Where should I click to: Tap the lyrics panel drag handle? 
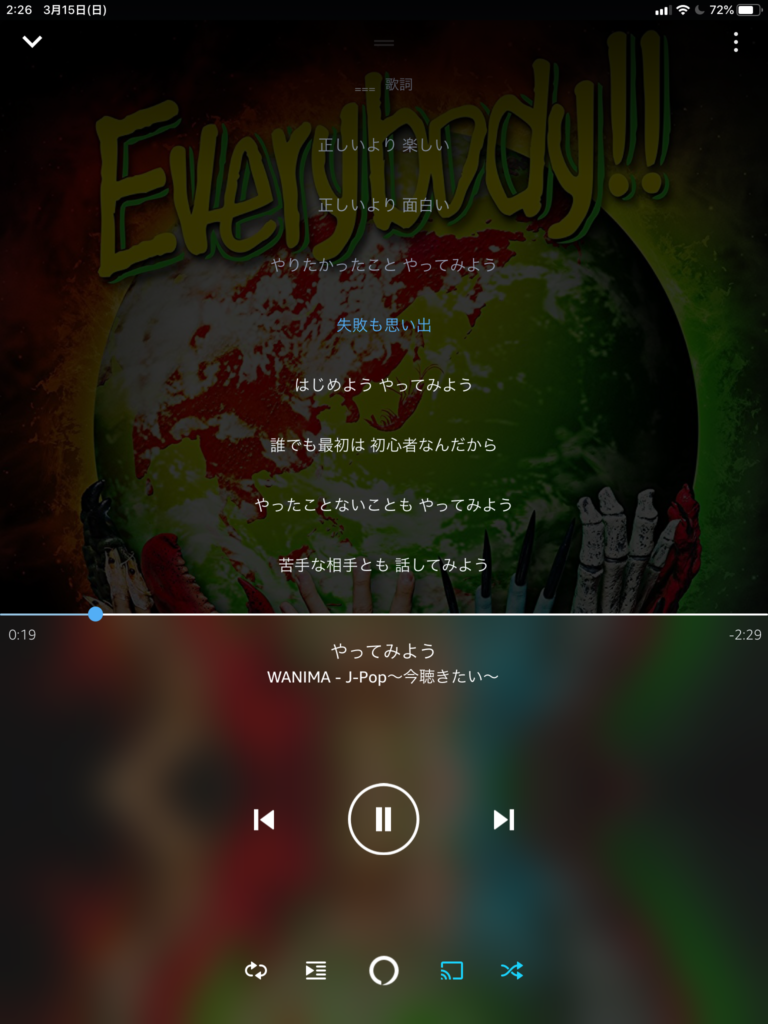384,43
